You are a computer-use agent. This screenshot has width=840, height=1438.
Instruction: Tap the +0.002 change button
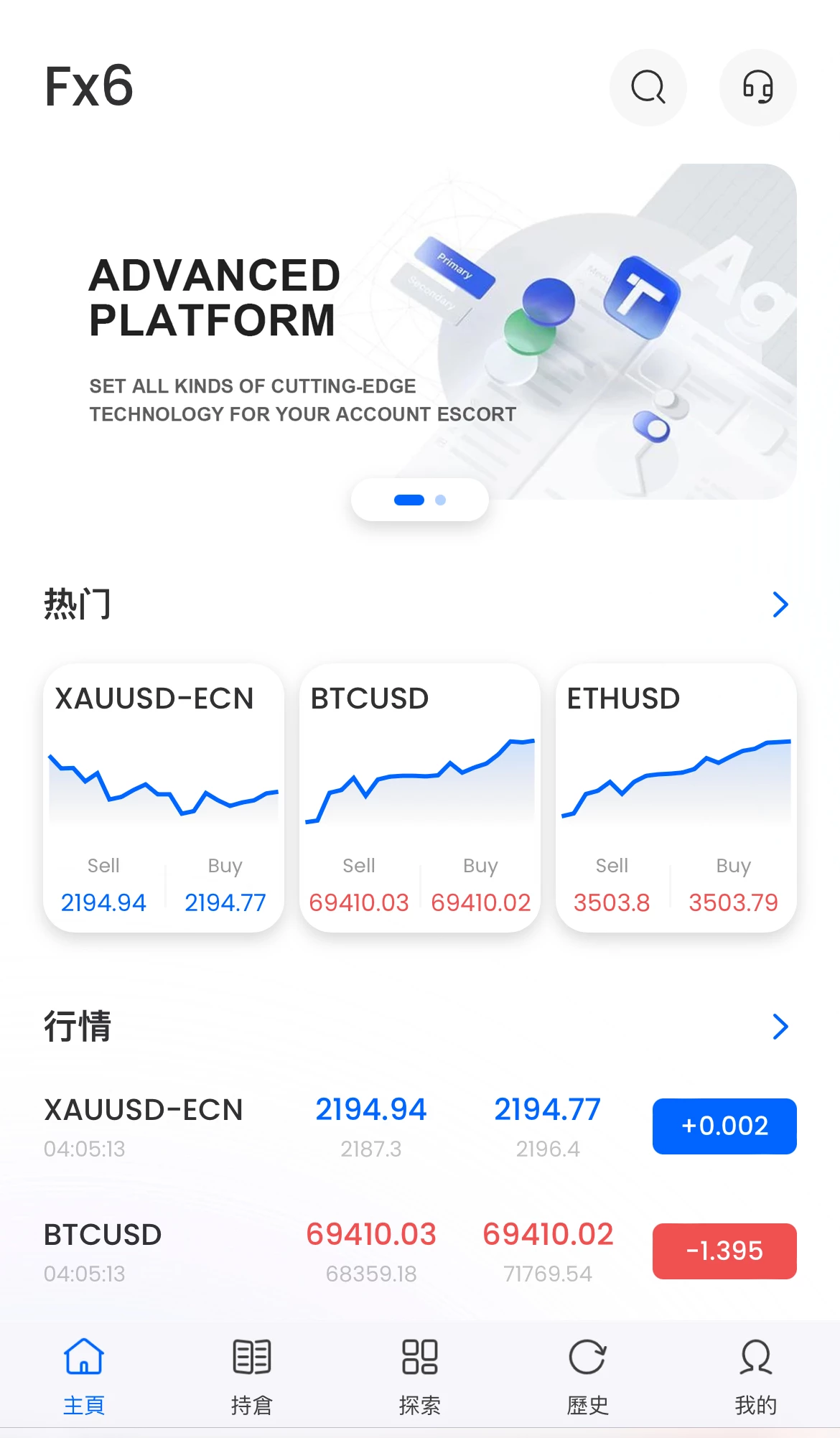[724, 1126]
